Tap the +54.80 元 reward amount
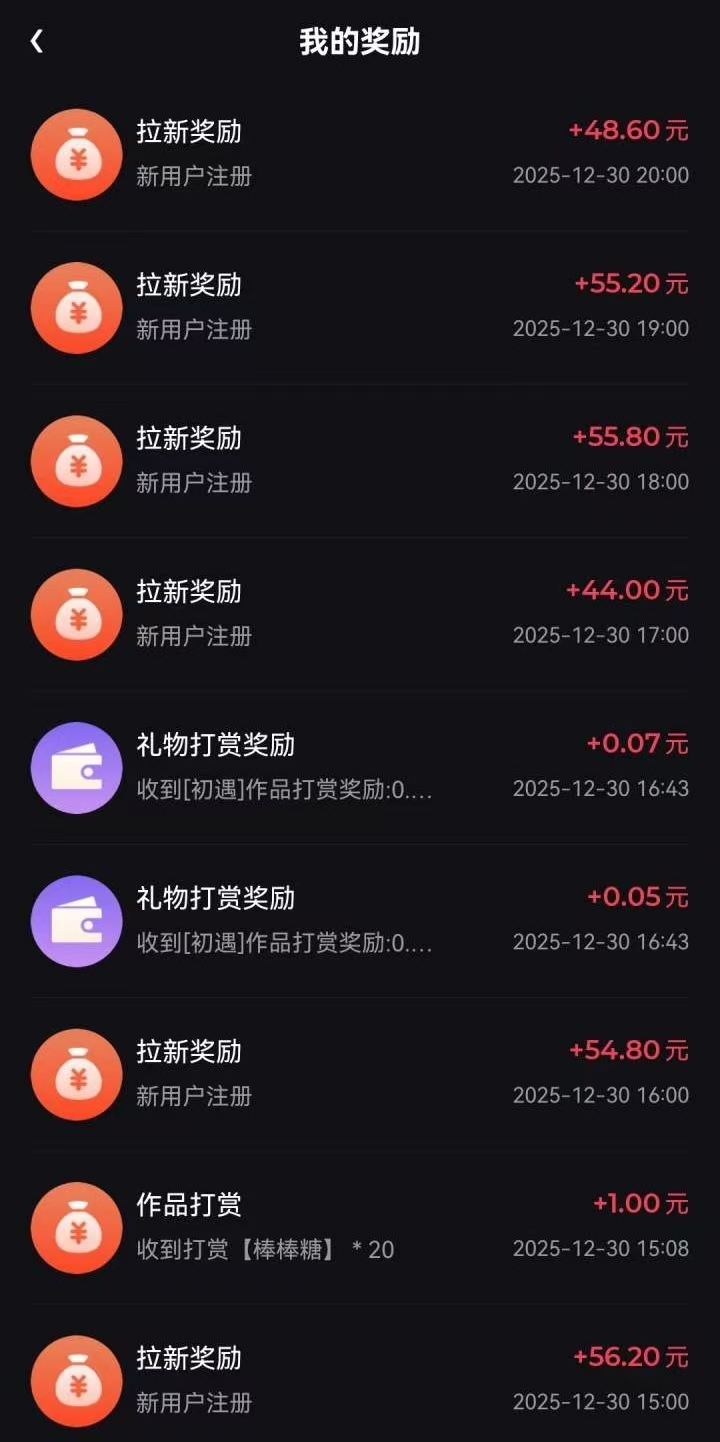 pos(629,1052)
